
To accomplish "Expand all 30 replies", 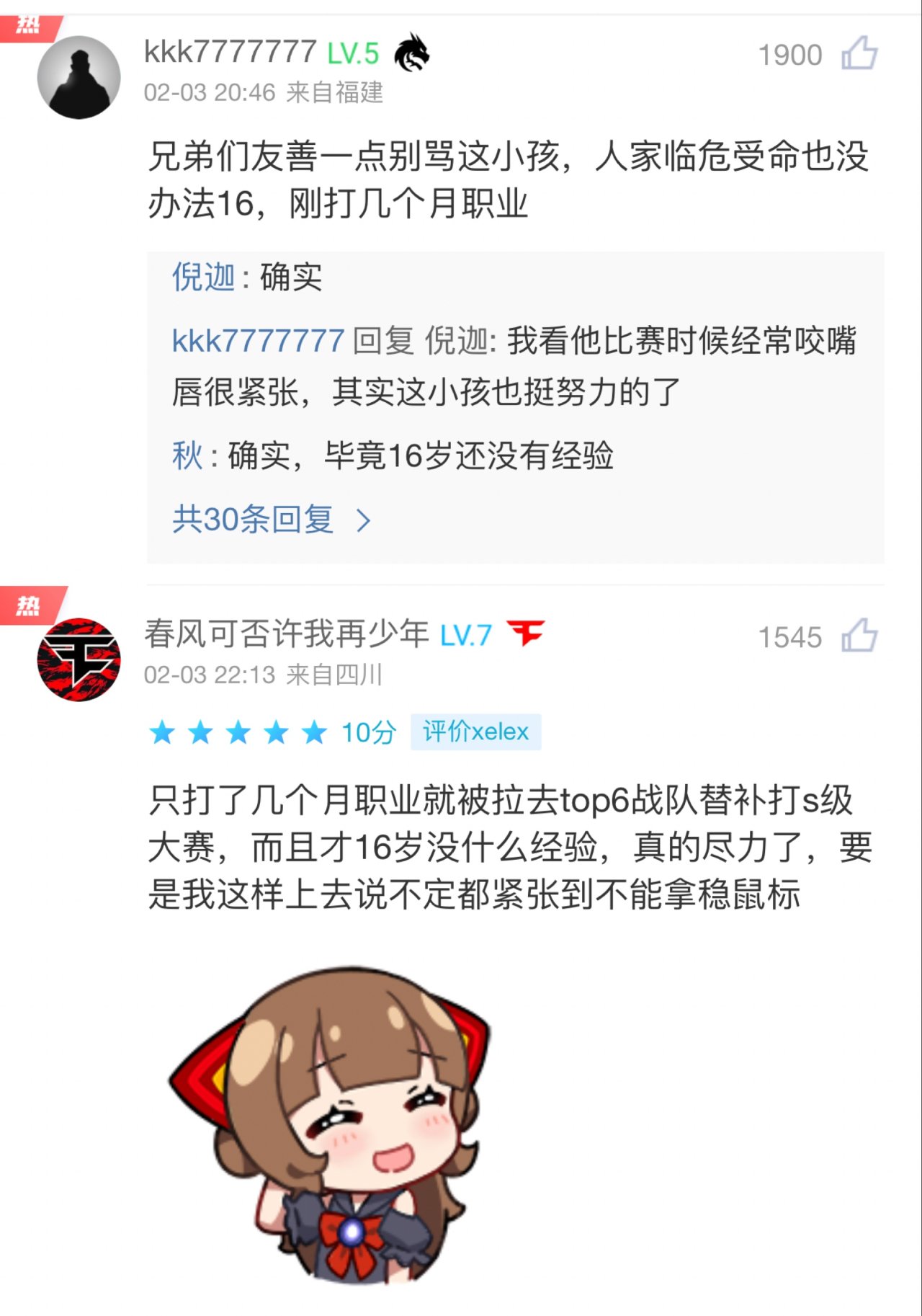I will tap(271, 520).
